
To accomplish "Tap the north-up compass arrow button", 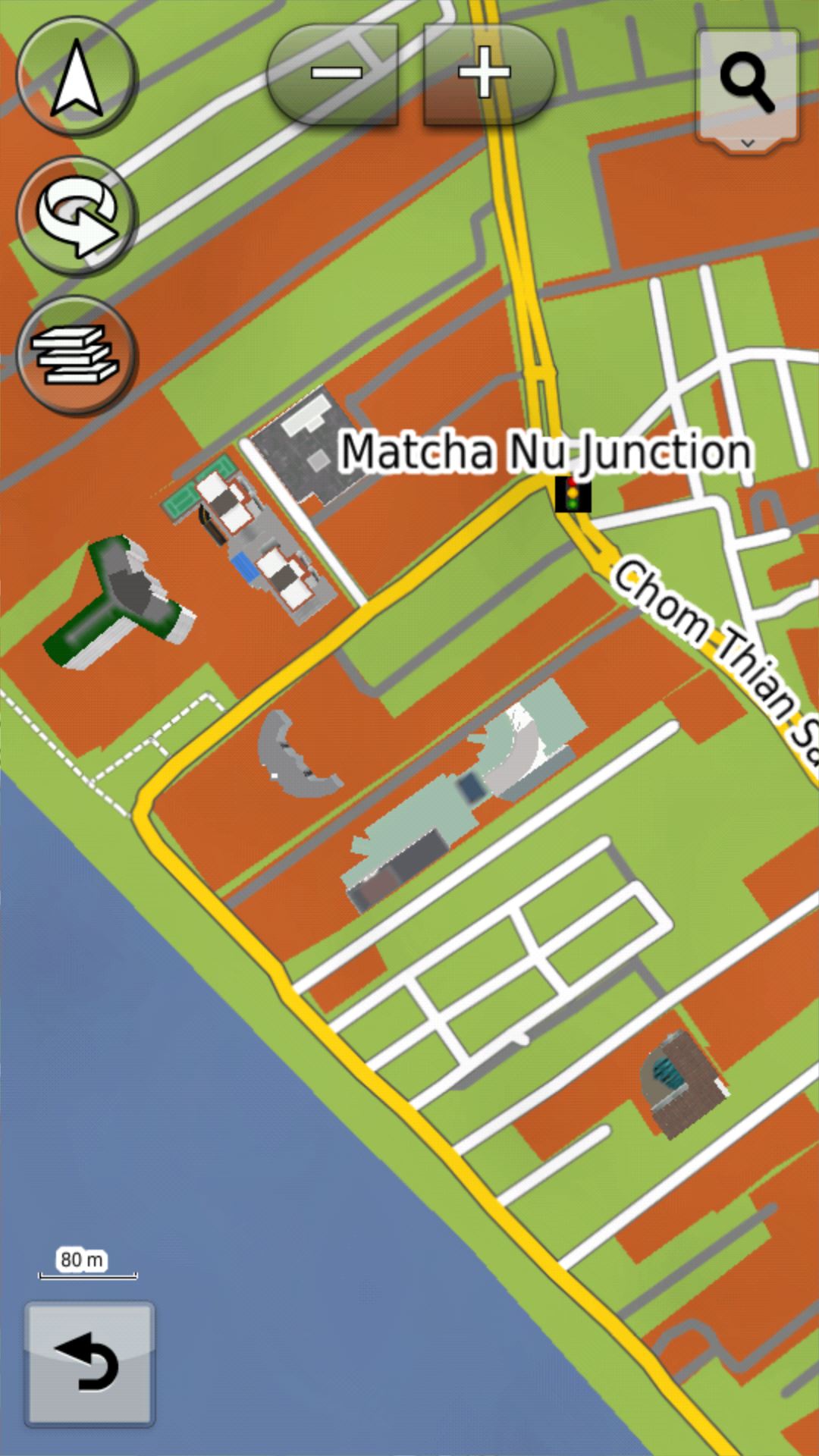I will (76, 77).
